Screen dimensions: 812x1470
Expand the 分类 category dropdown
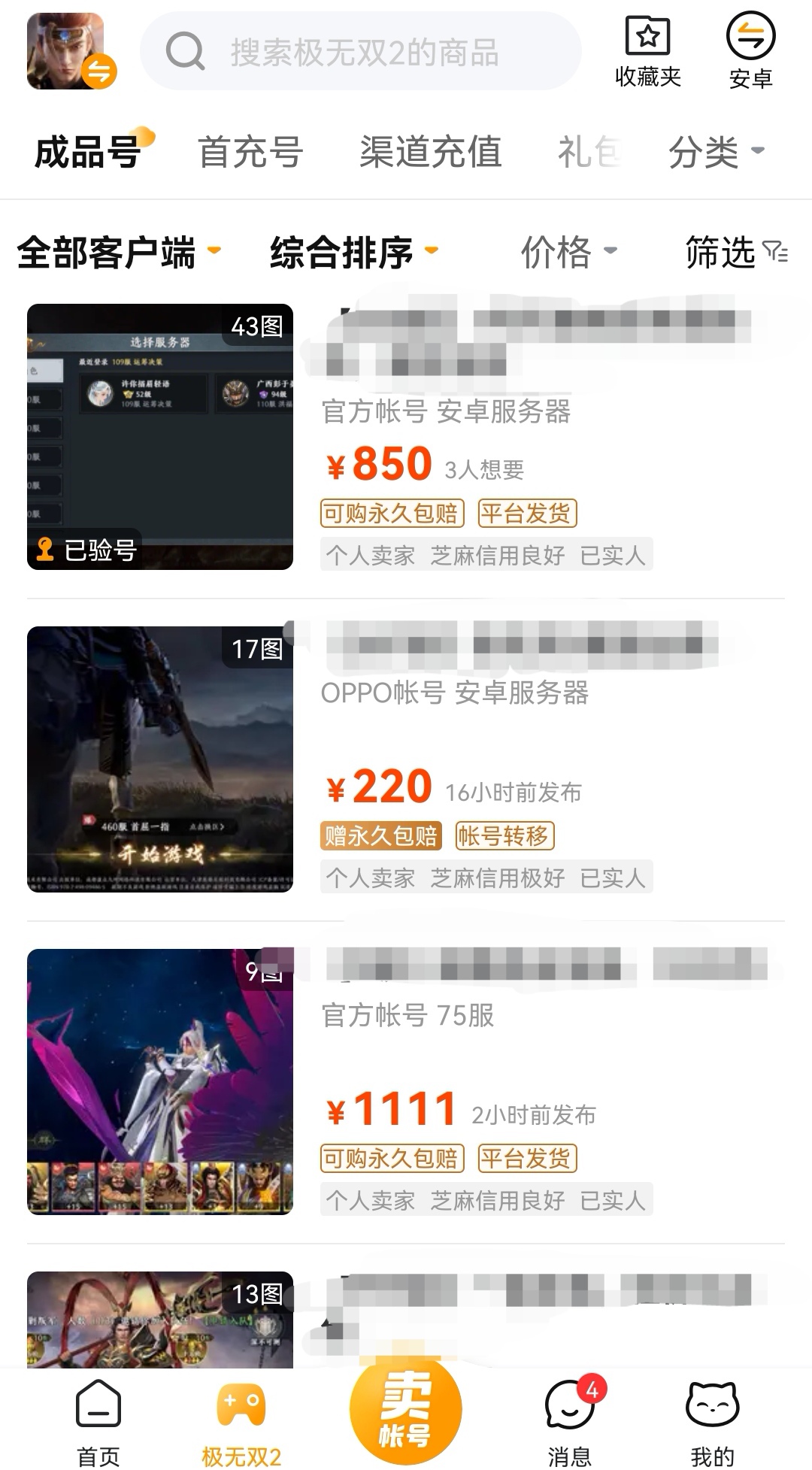[x=715, y=153]
